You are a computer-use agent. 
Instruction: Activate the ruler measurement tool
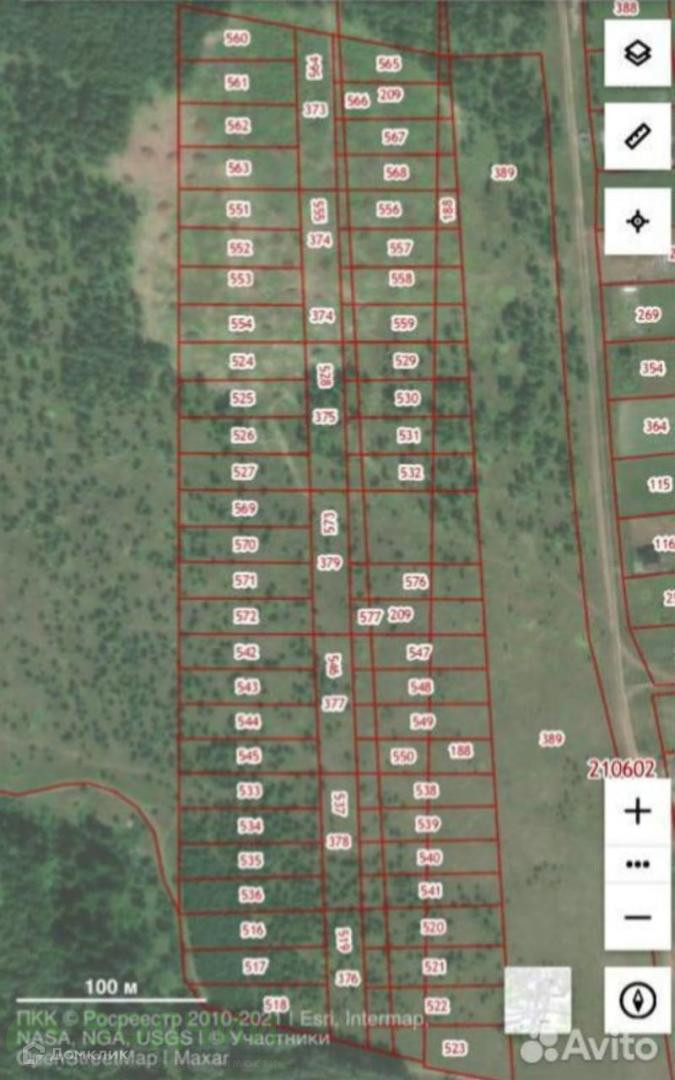(x=638, y=136)
